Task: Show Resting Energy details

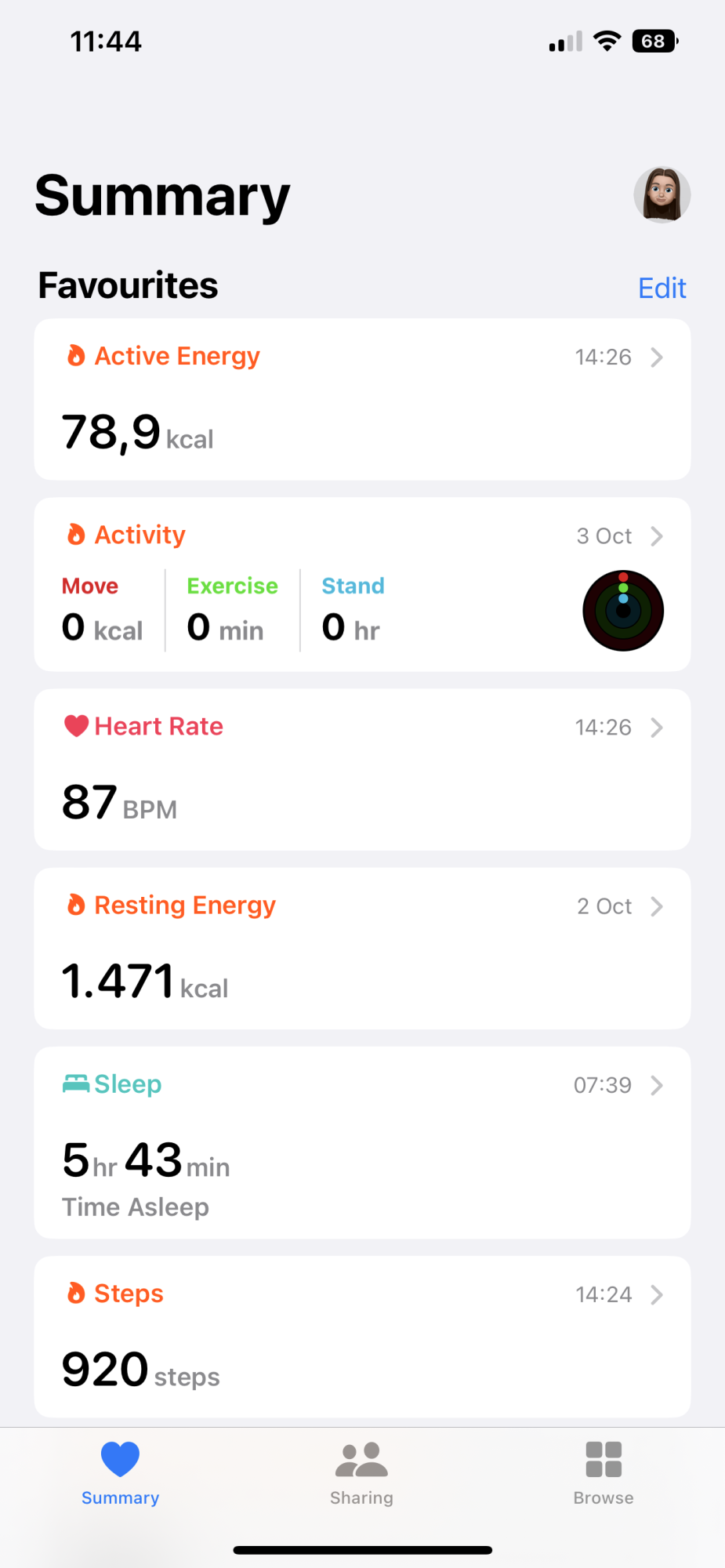Action: pyautogui.click(x=362, y=948)
